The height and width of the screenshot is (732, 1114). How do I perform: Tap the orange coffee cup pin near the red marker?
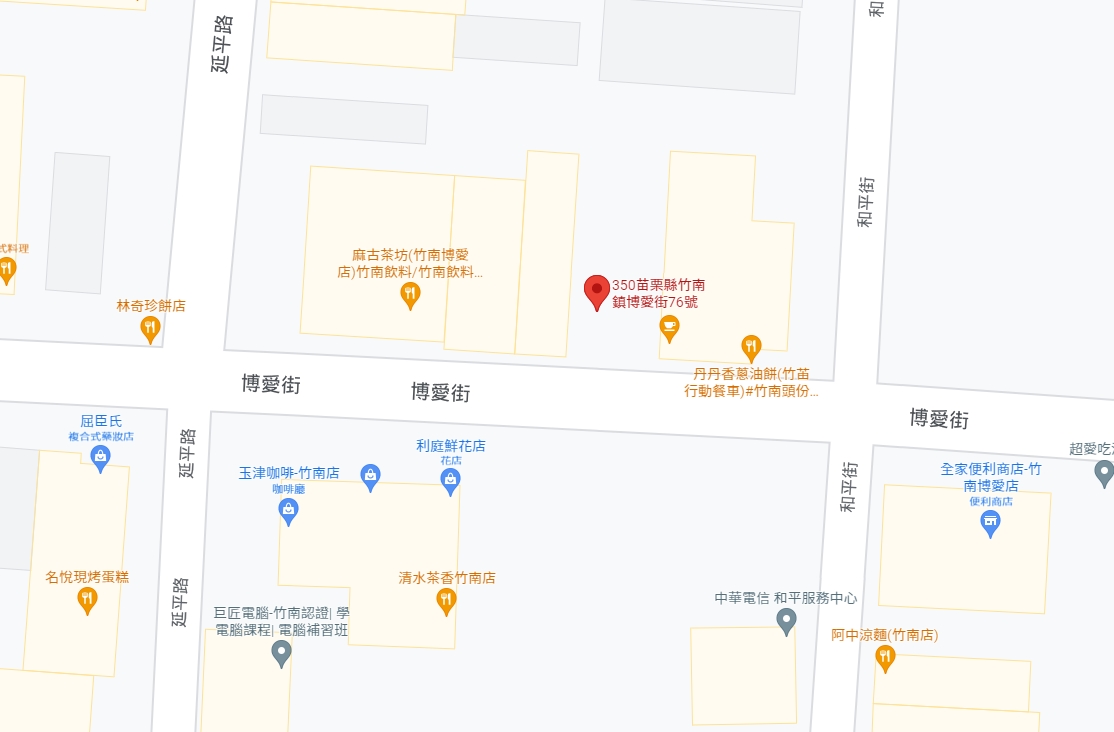point(669,326)
